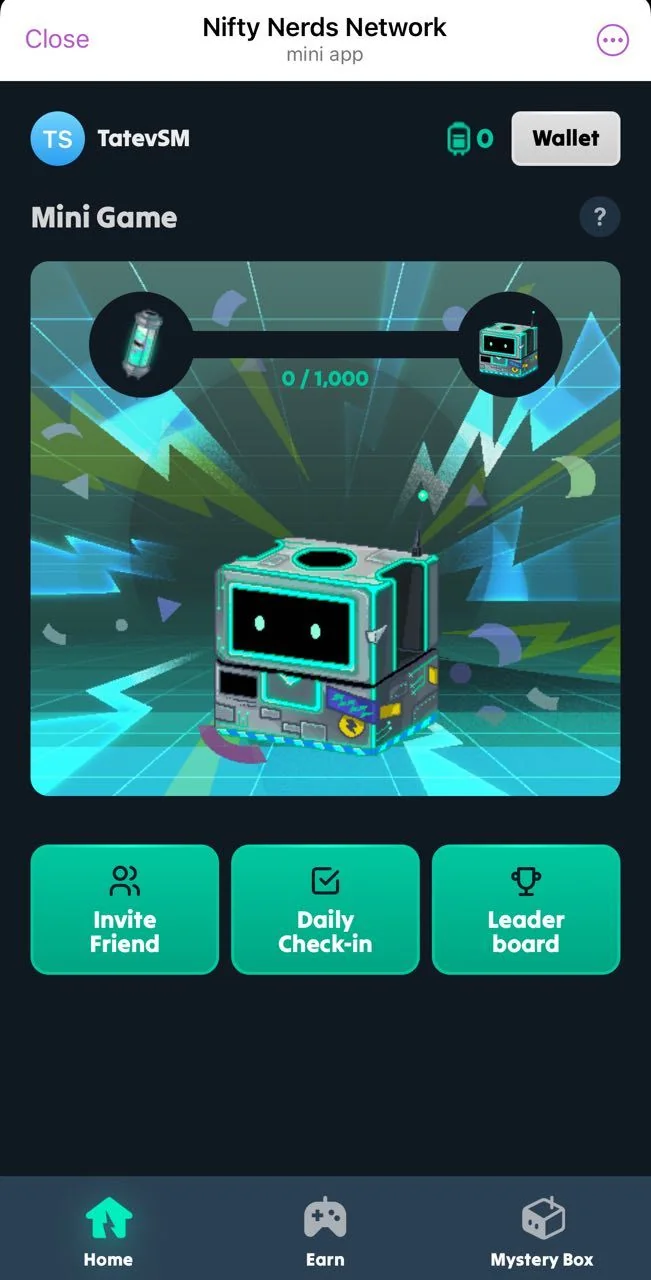Open the TatevSM profile avatar
The image size is (651, 1280).
pos(57,138)
